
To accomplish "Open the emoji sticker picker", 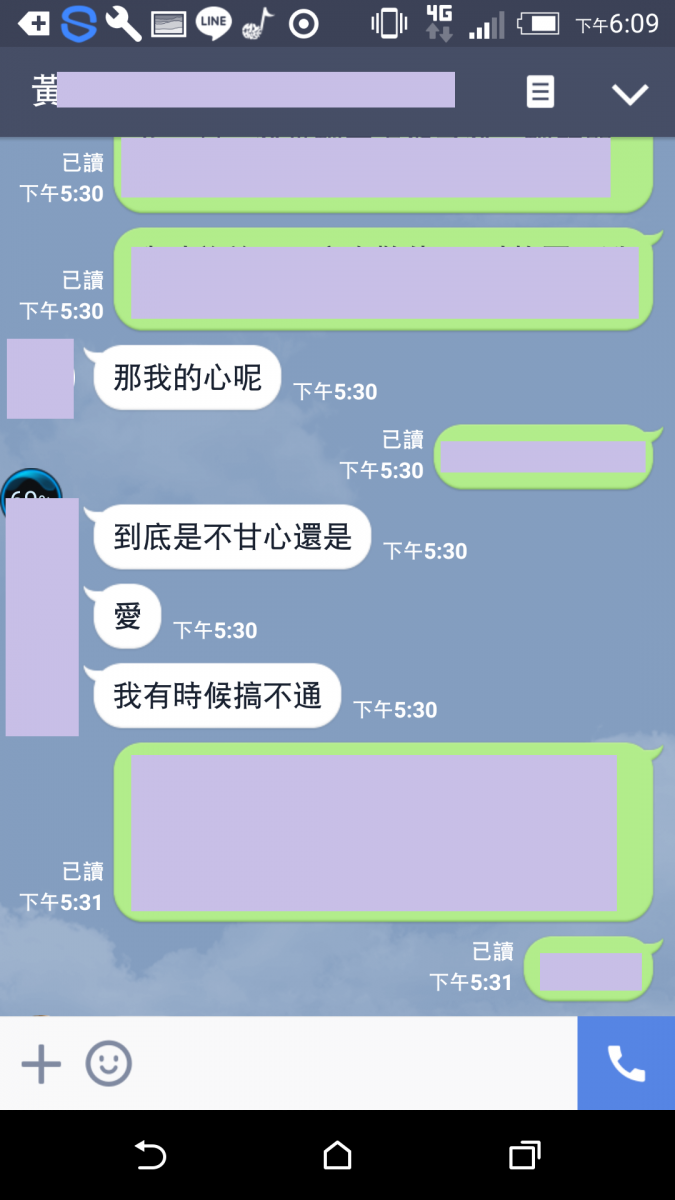I will coord(108,1064).
